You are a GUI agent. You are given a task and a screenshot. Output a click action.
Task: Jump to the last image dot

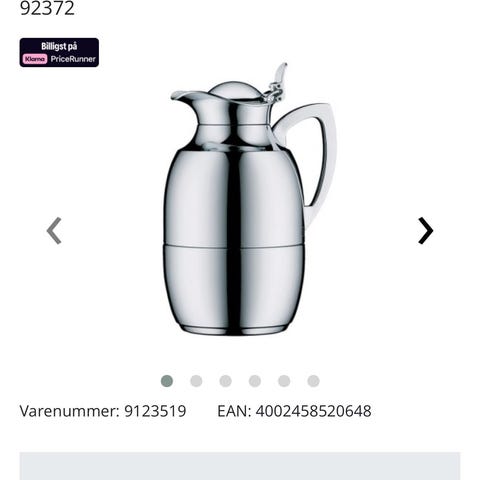click(x=313, y=381)
